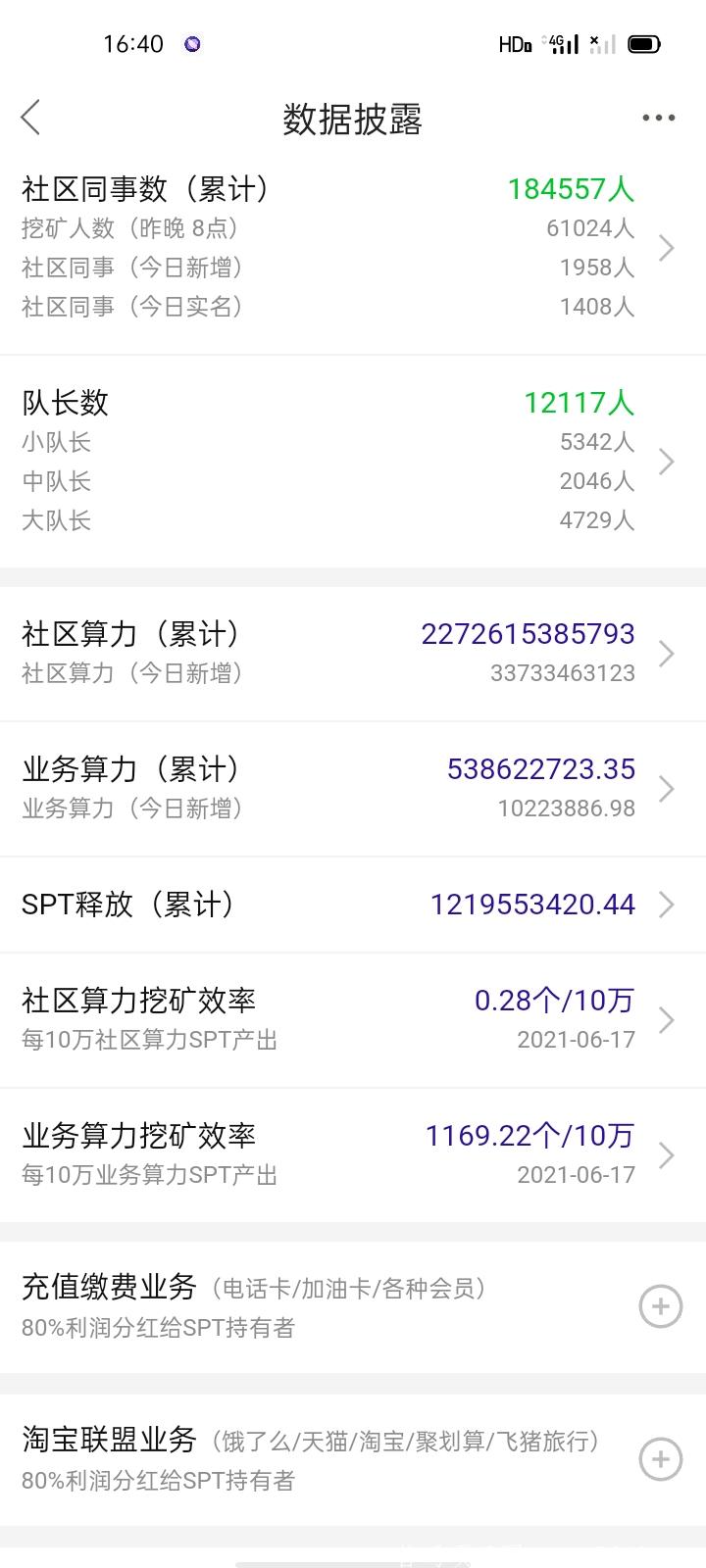The height and width of the screenshot is (1568, 706).
Task: Open the three-dot overflow menu
Action: pyautogui.click(x=659, y=118)
